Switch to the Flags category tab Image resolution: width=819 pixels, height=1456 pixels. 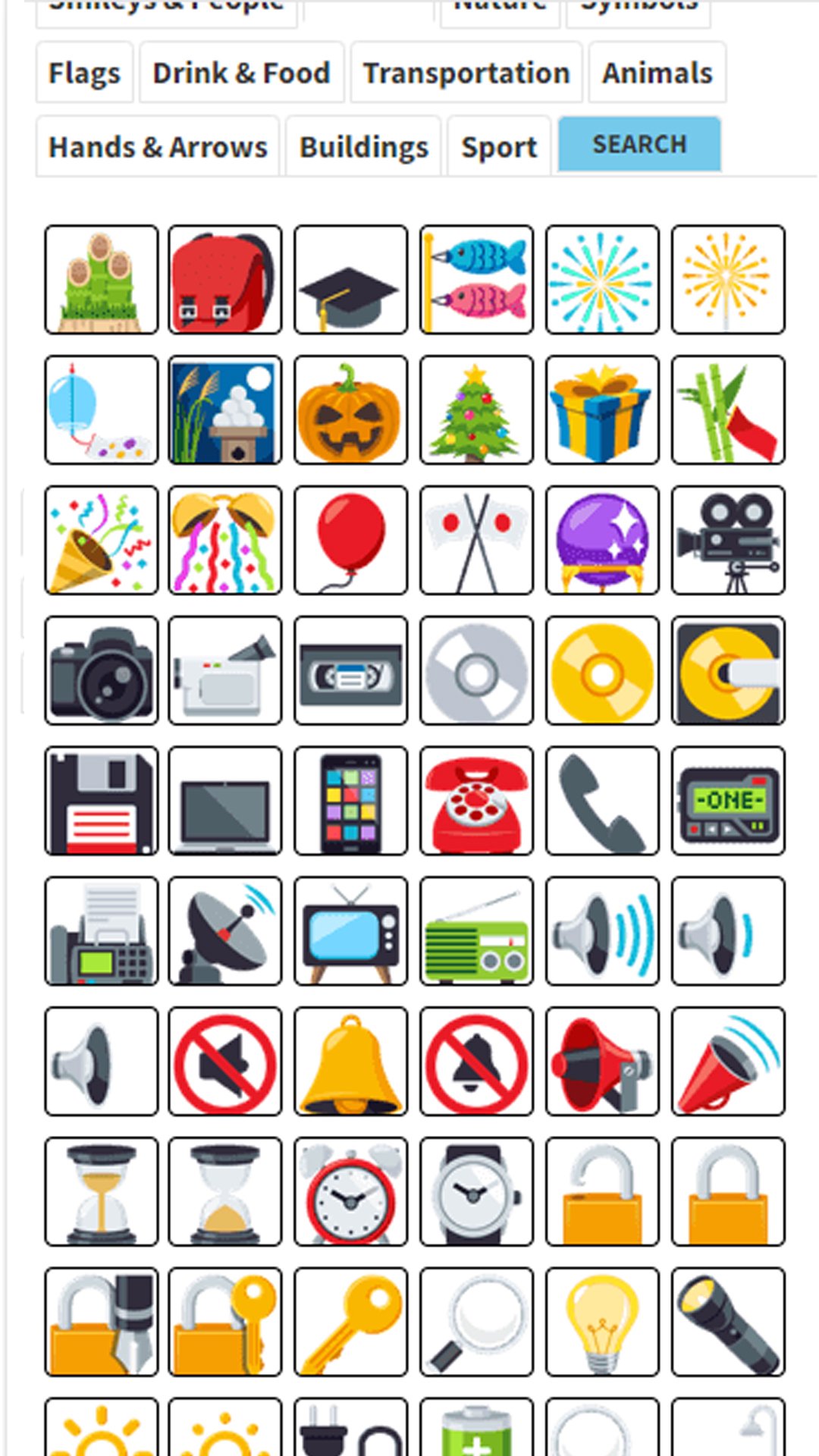[x=84, y=73]
